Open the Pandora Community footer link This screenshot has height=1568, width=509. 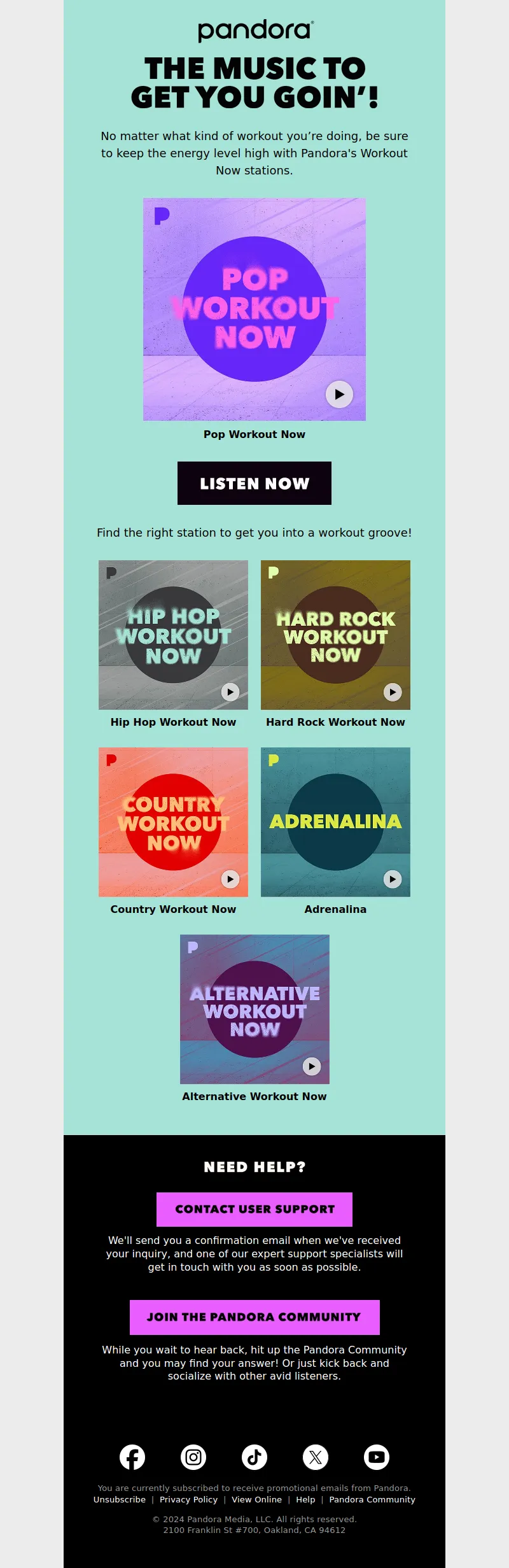pyautogui.click(x=372, y=1499)
